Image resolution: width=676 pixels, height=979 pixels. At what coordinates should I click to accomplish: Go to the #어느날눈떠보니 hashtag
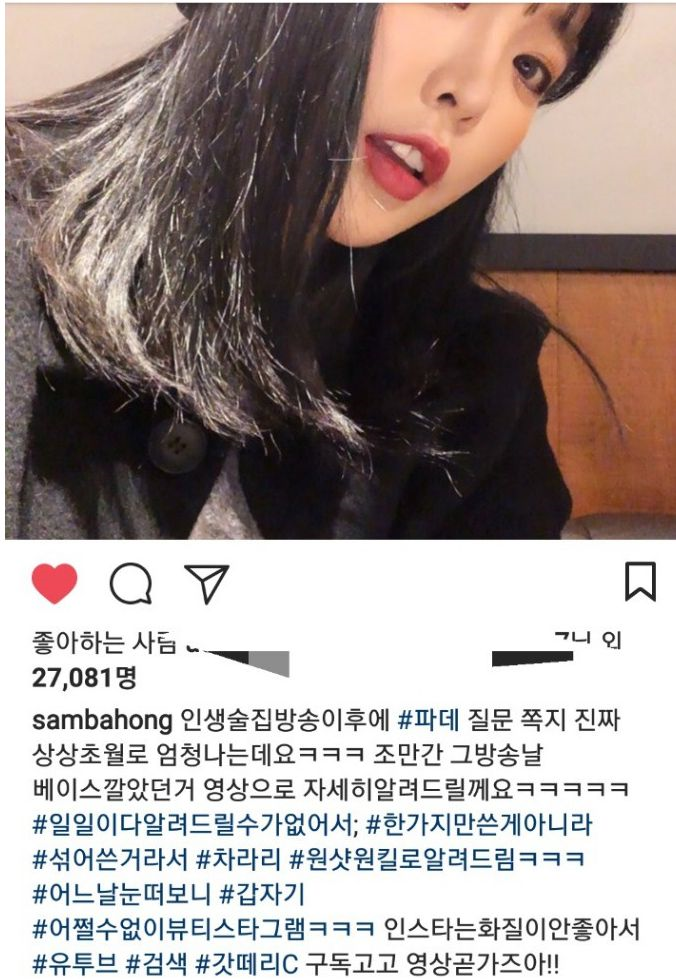120,892
